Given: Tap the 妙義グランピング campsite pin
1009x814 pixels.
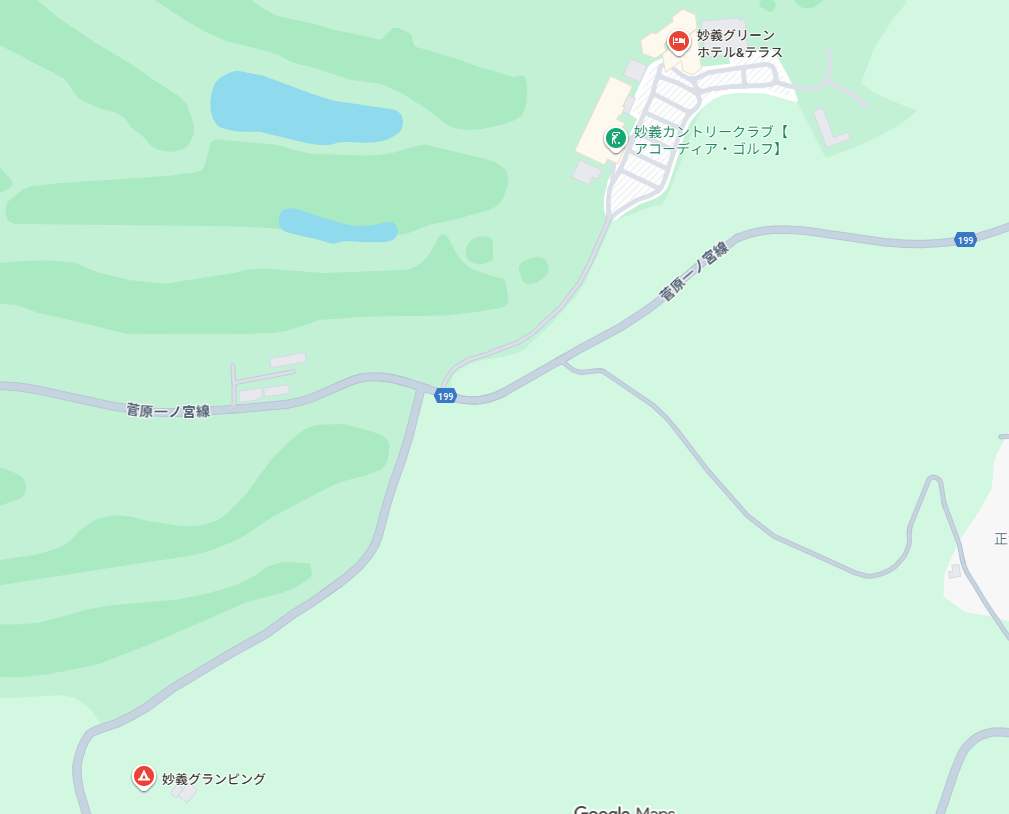Looking at the screenshot, I should click(x=144, y=777).
